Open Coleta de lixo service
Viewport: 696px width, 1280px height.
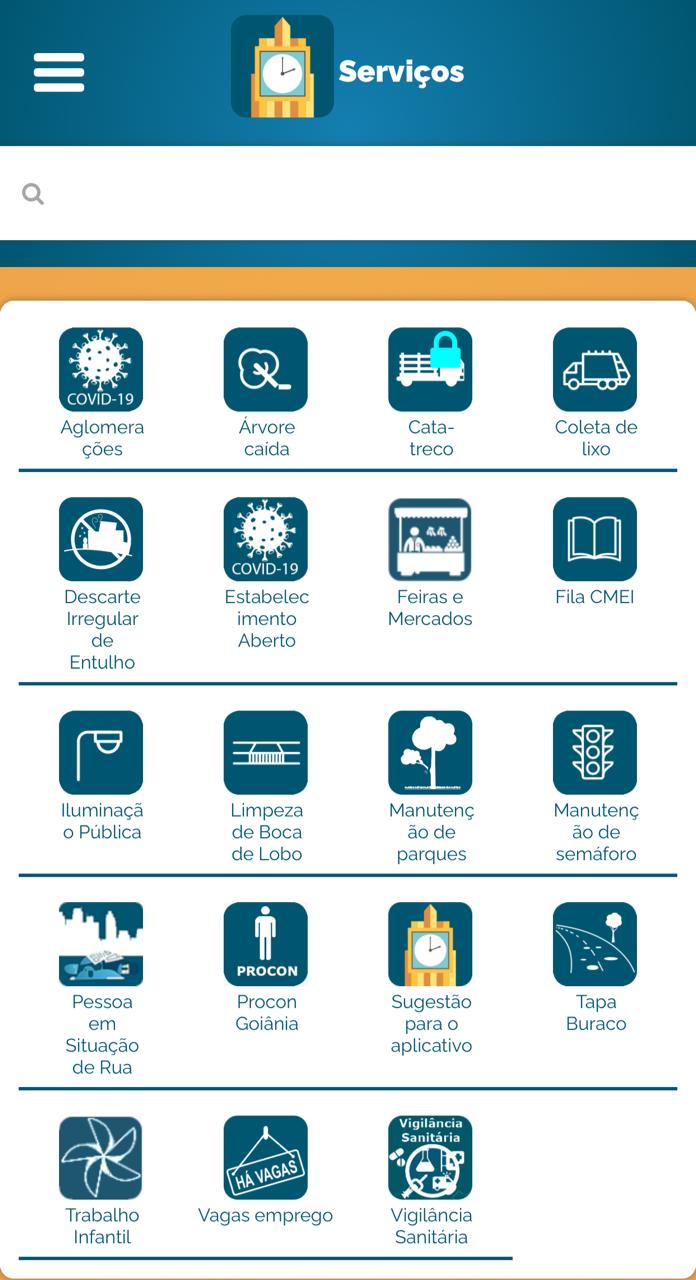(595, 370)
